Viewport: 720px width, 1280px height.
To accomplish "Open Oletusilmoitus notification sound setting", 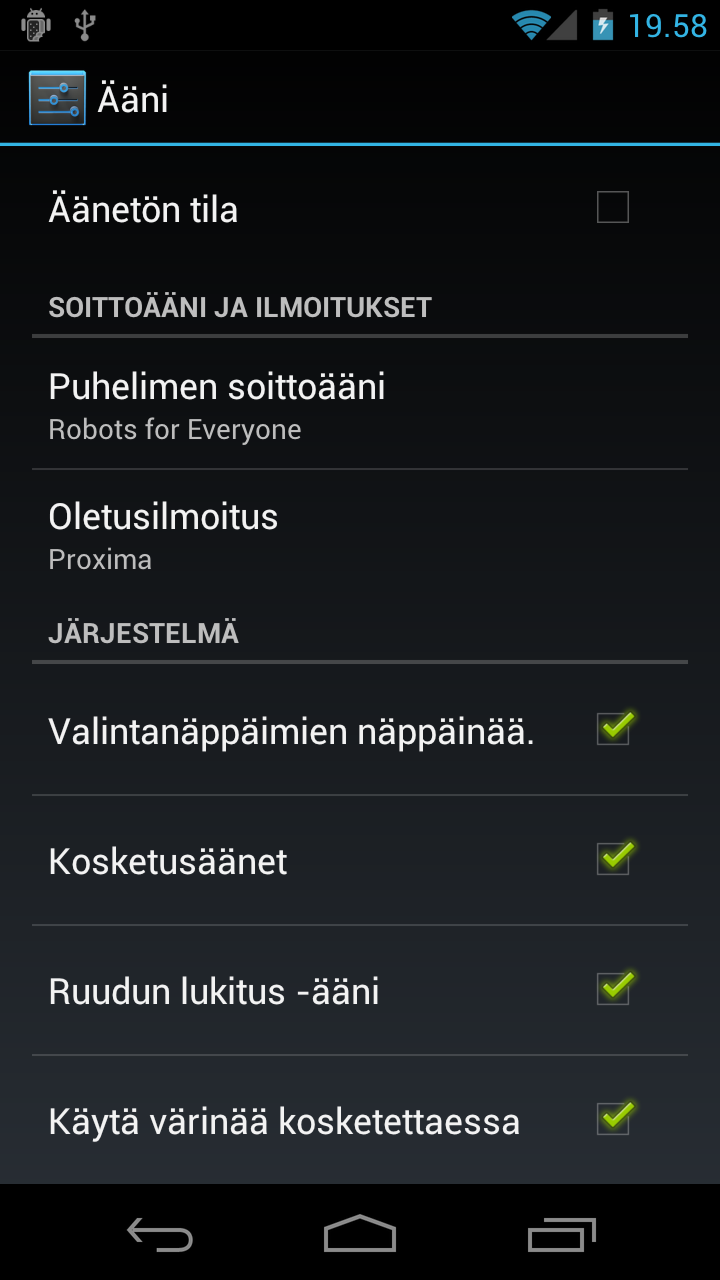I will coord(360,535).
